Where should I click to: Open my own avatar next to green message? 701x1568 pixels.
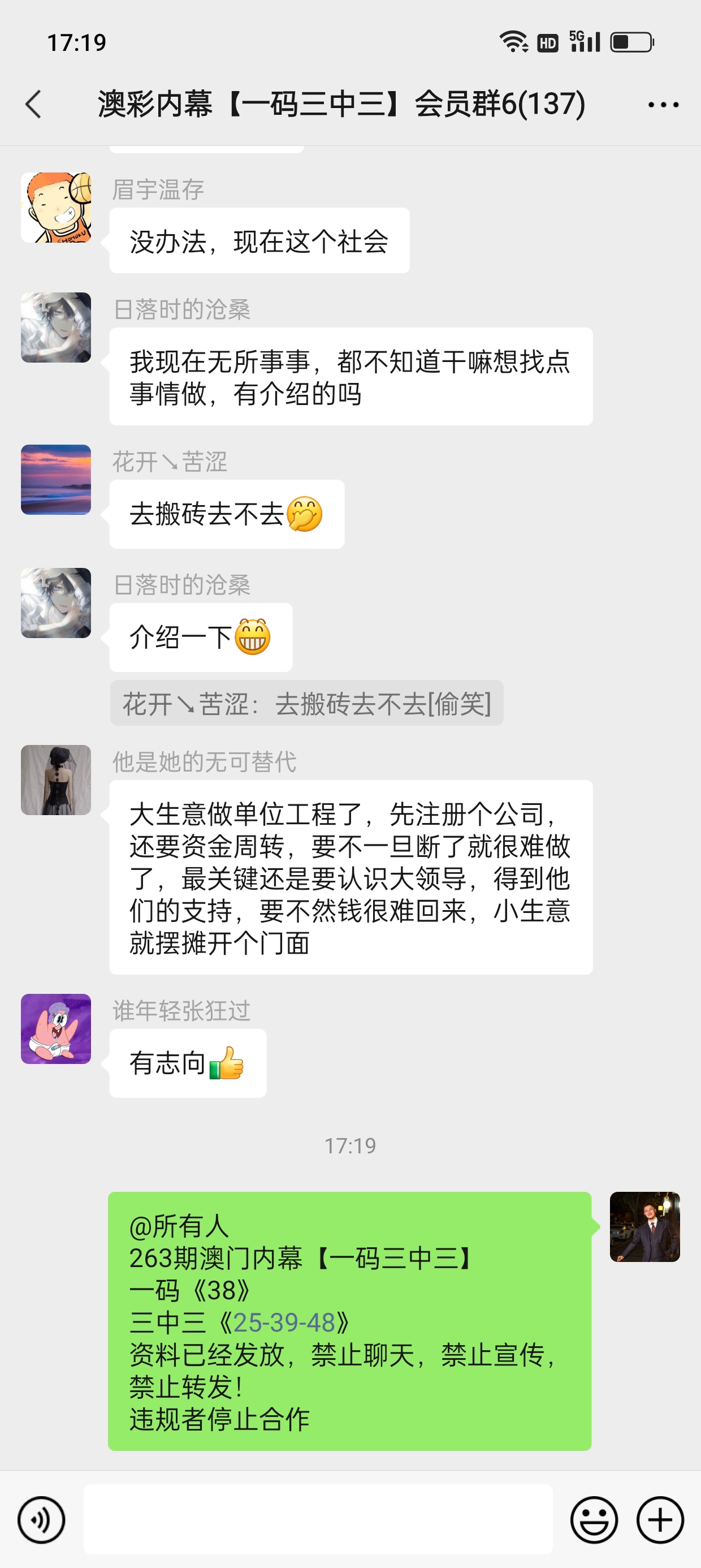pos(644,1226)
